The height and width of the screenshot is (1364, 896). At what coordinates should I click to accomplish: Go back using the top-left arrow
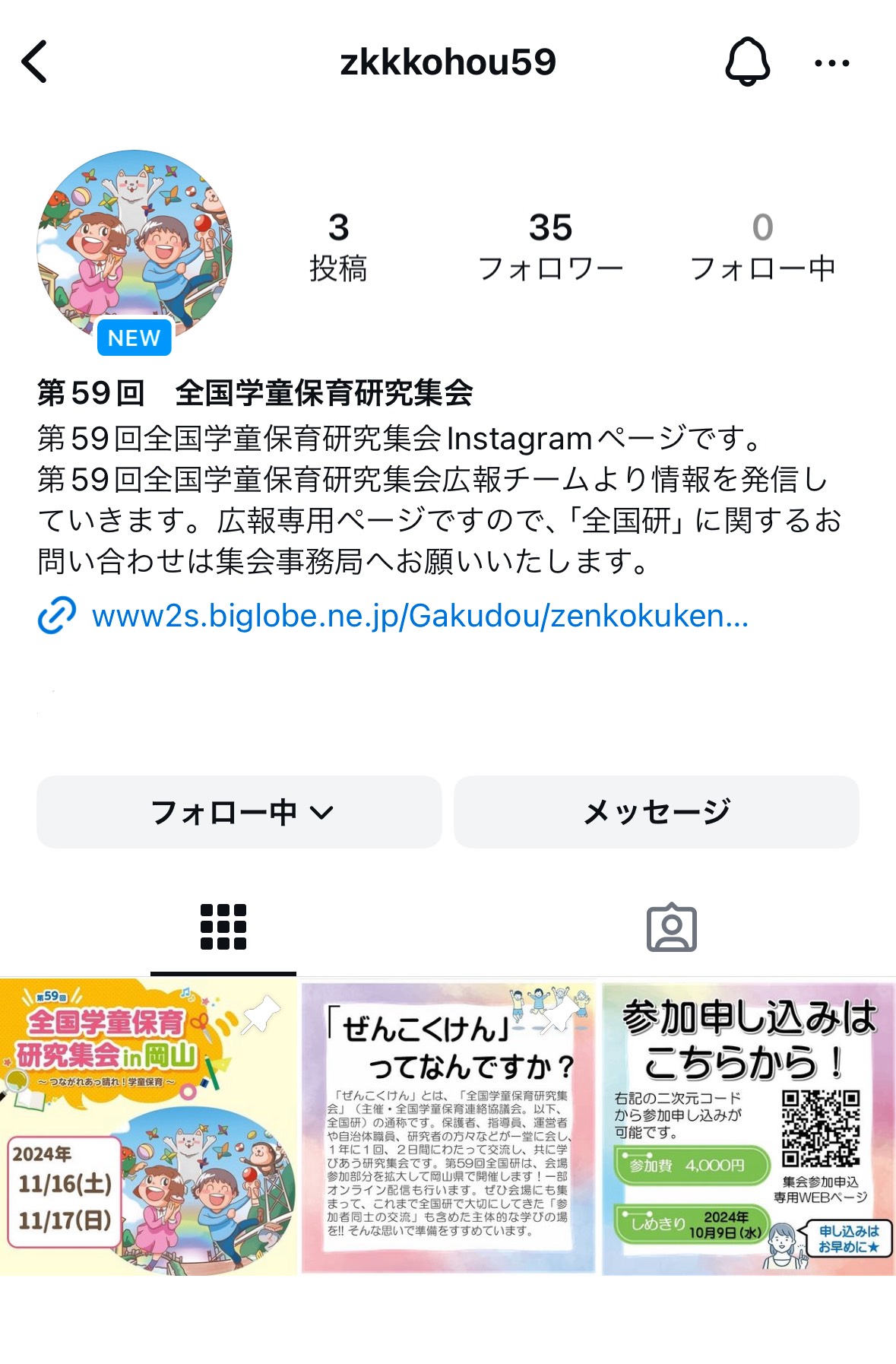pos(35,62)
